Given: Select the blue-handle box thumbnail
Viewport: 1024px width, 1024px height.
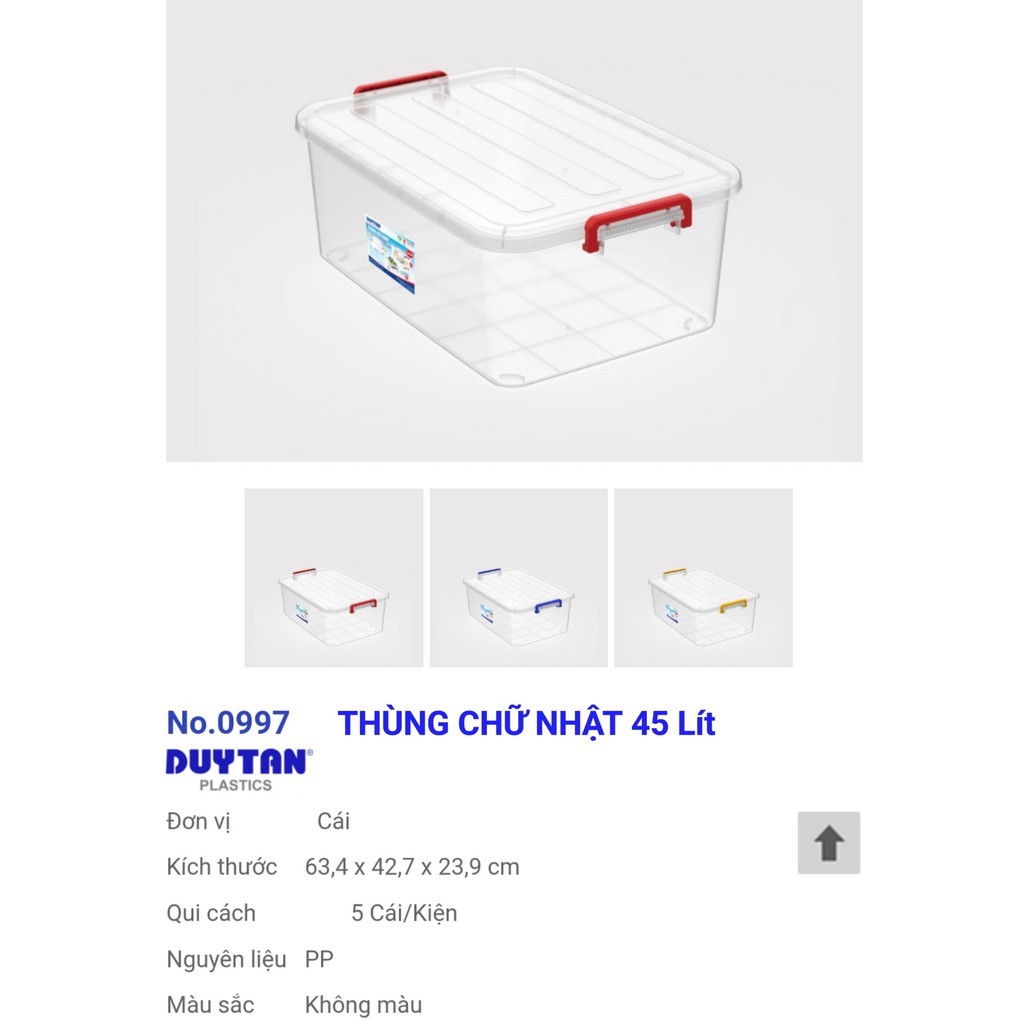Looking at the screenshot, I should point(518,578).
